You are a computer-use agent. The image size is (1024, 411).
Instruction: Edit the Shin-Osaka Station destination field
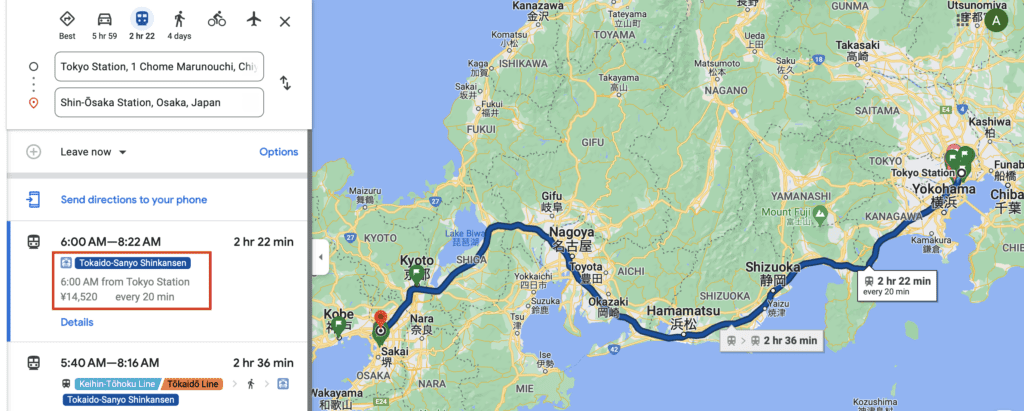point(159,102)
